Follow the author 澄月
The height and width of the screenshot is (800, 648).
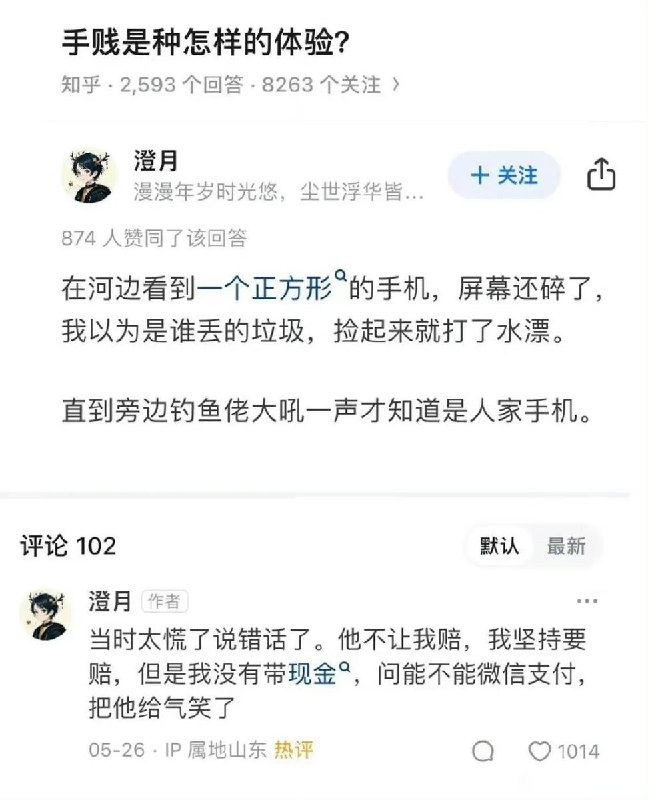point(503,176)
